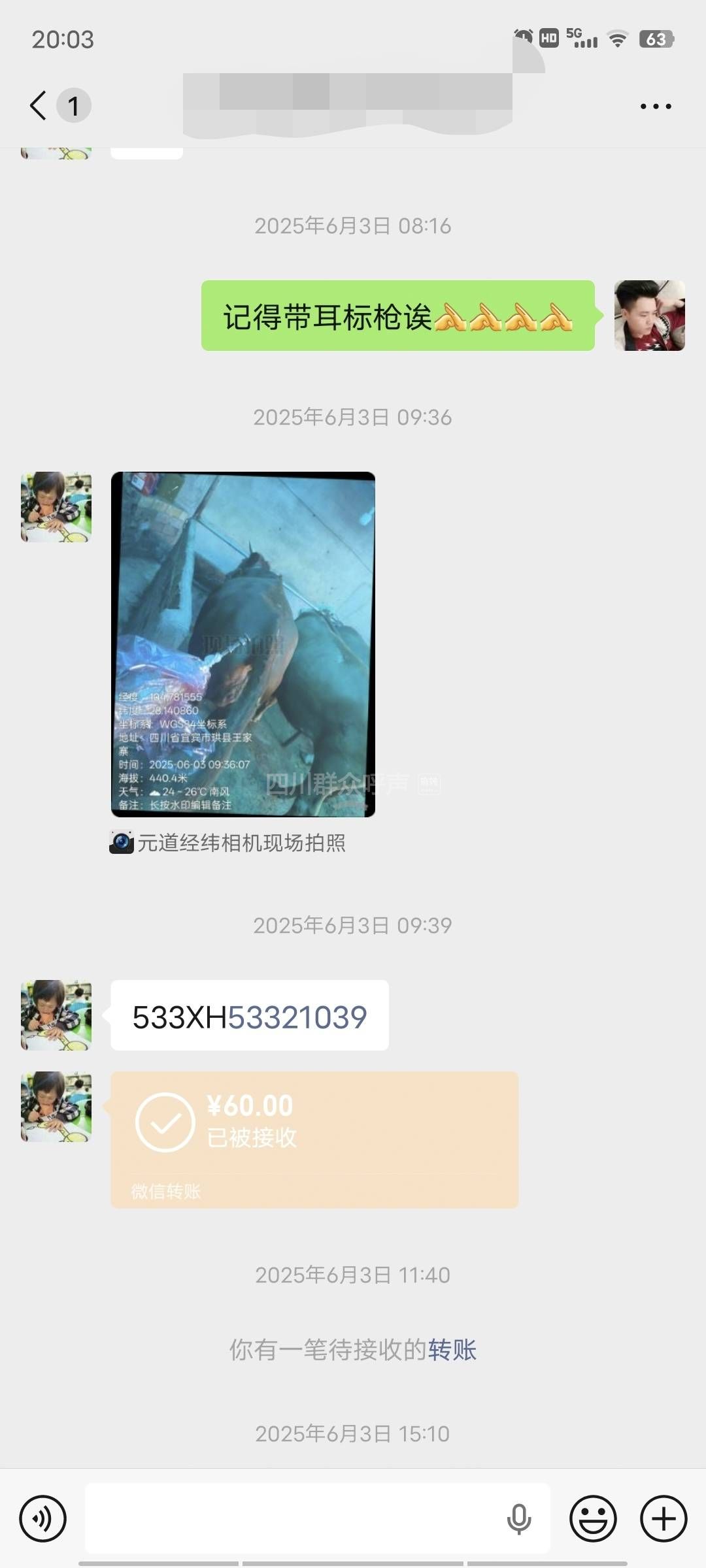Image resolution: width=706 pixels, height=1568 pixels.
Task: Go back to the chat list
Action: pyautogui.click(x=39, y=105)
